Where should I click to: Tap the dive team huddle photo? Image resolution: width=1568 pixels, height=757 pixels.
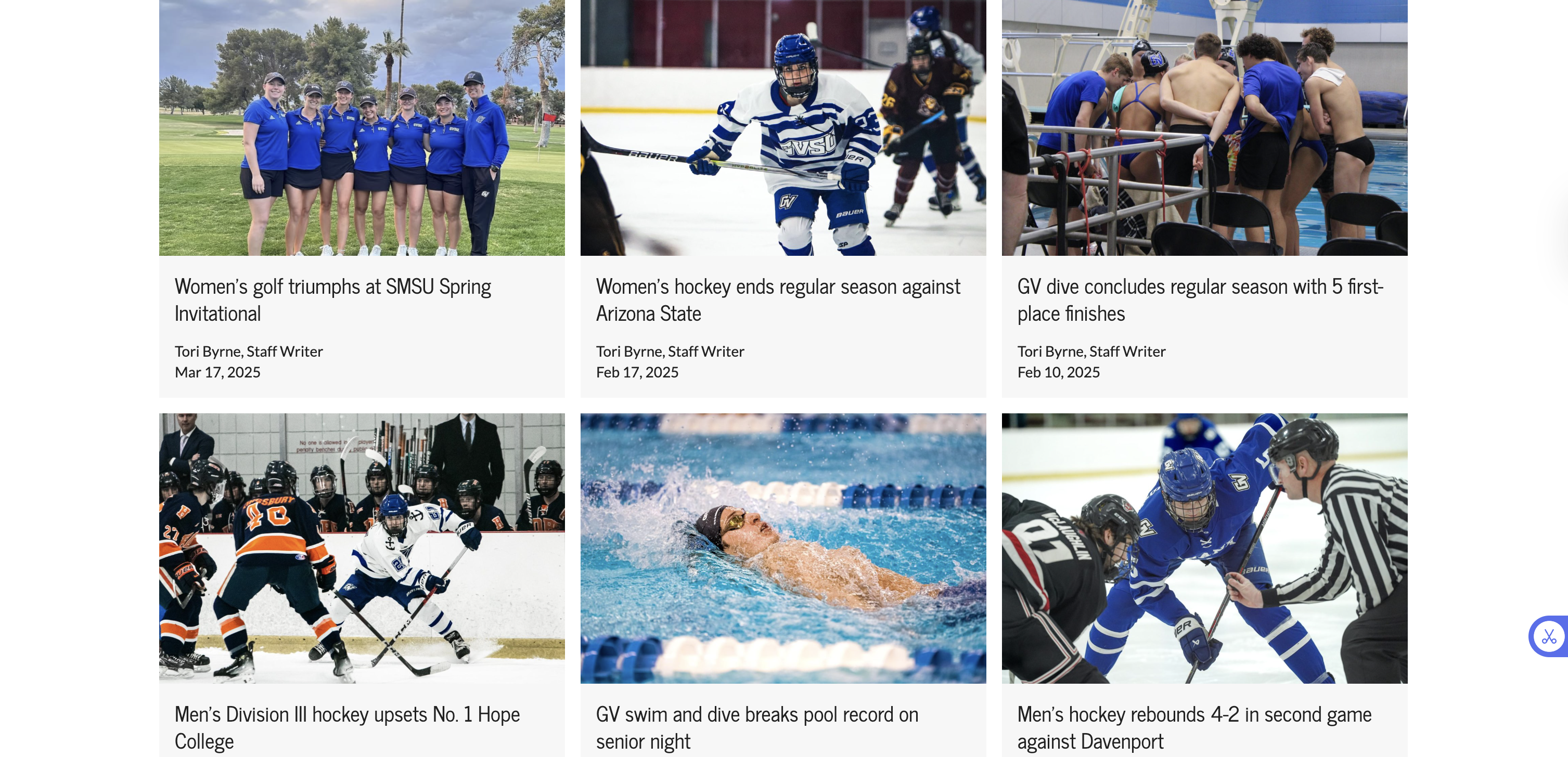pos(1204,128)
